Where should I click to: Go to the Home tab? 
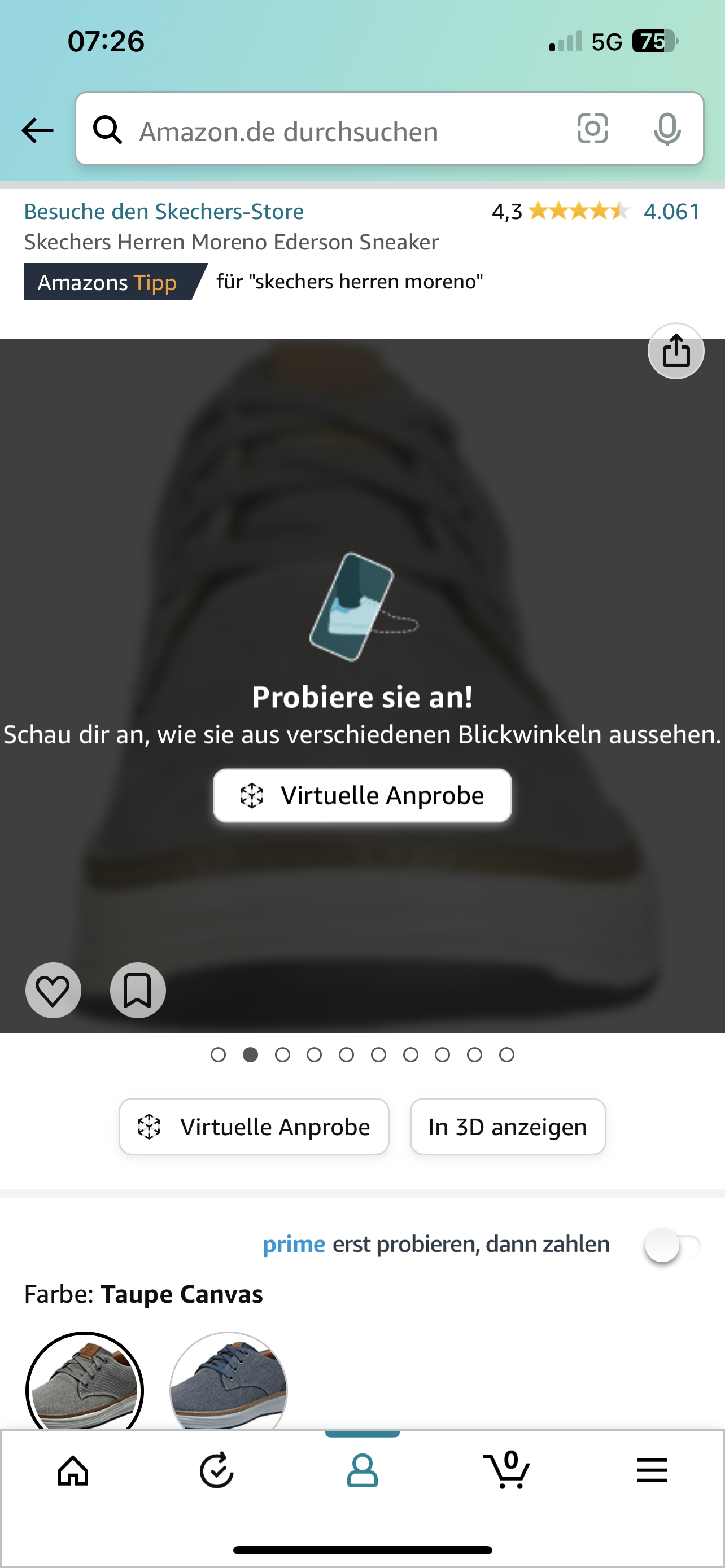(72, 1471)
